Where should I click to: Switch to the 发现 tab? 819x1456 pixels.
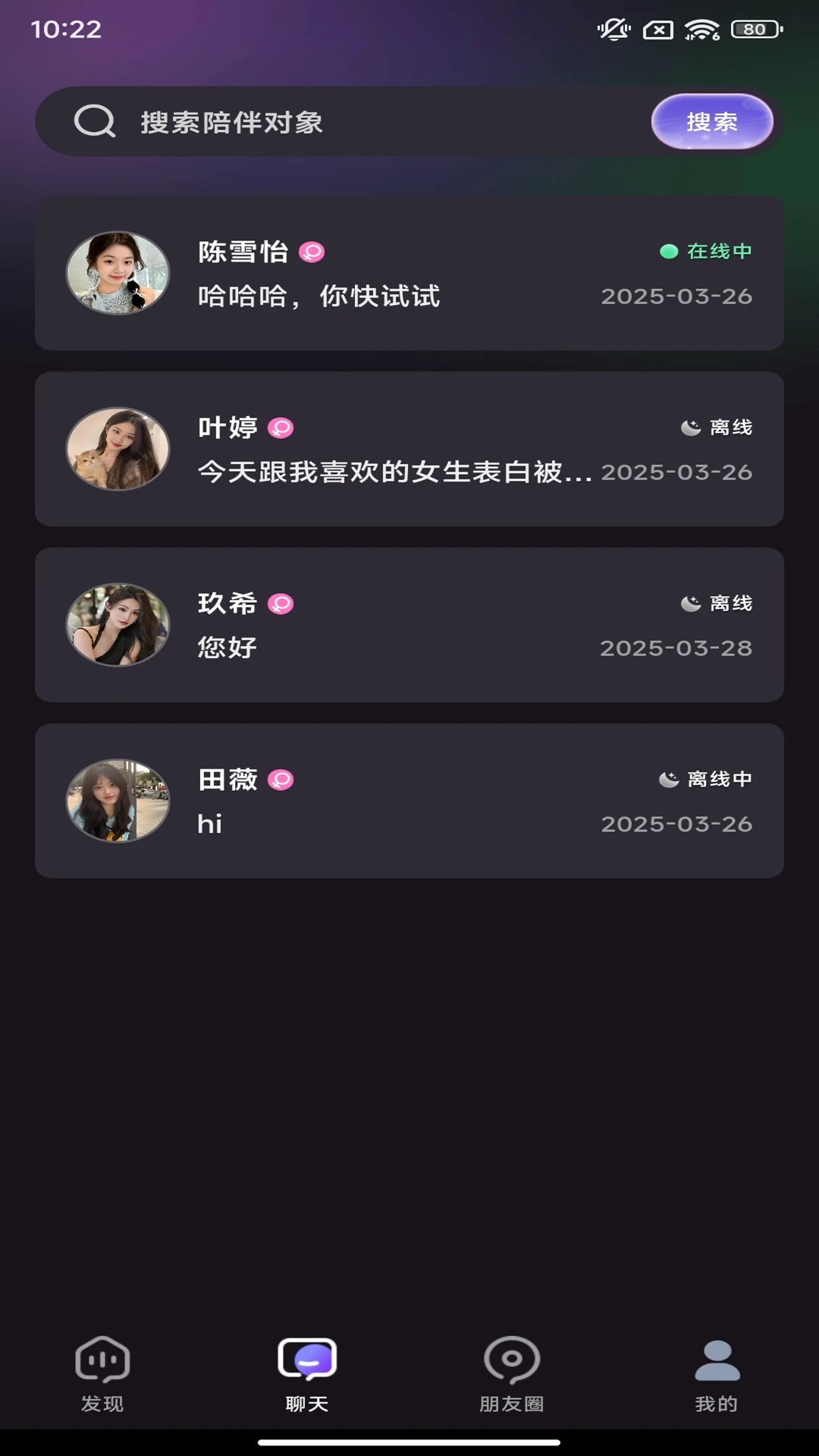102,1374
